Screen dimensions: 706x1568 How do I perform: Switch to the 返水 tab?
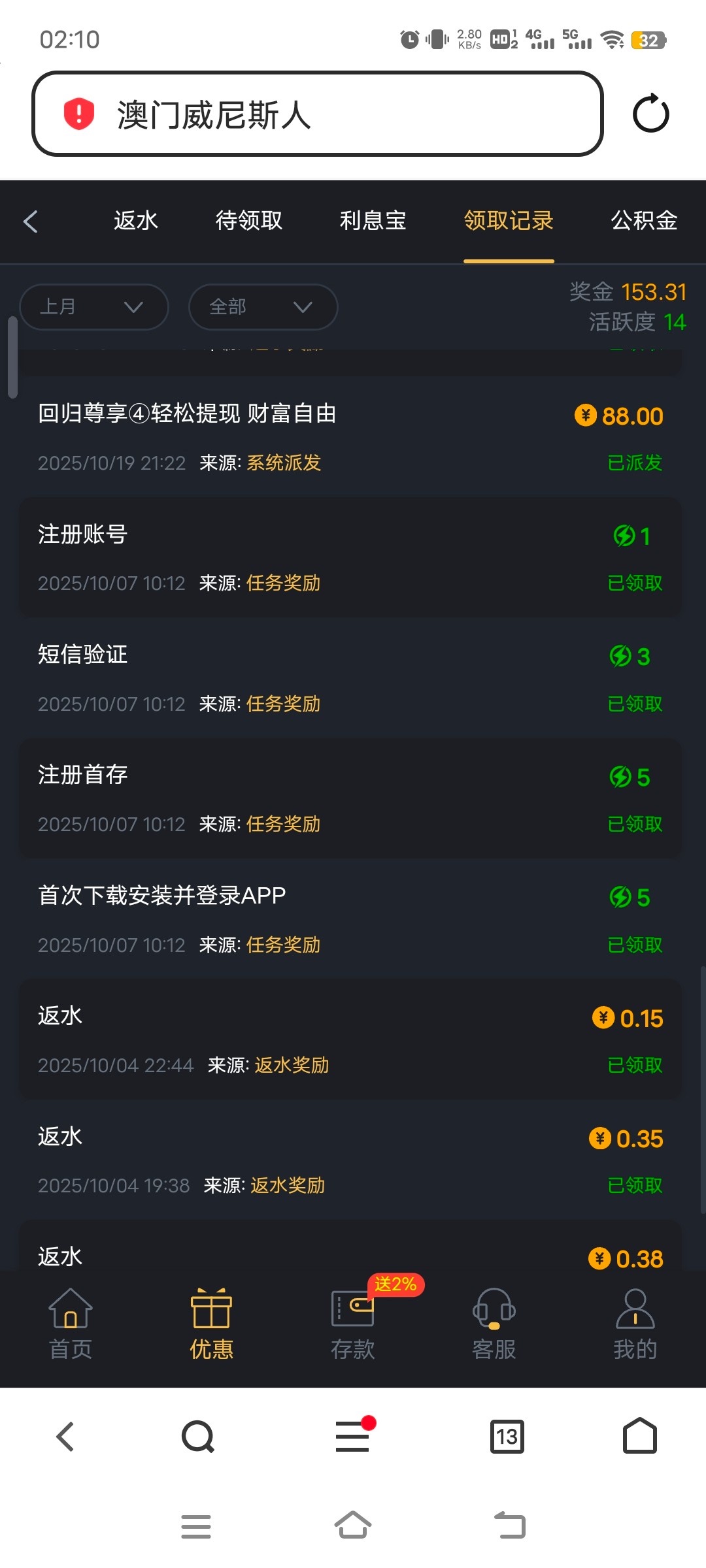(x=136, y=221)
